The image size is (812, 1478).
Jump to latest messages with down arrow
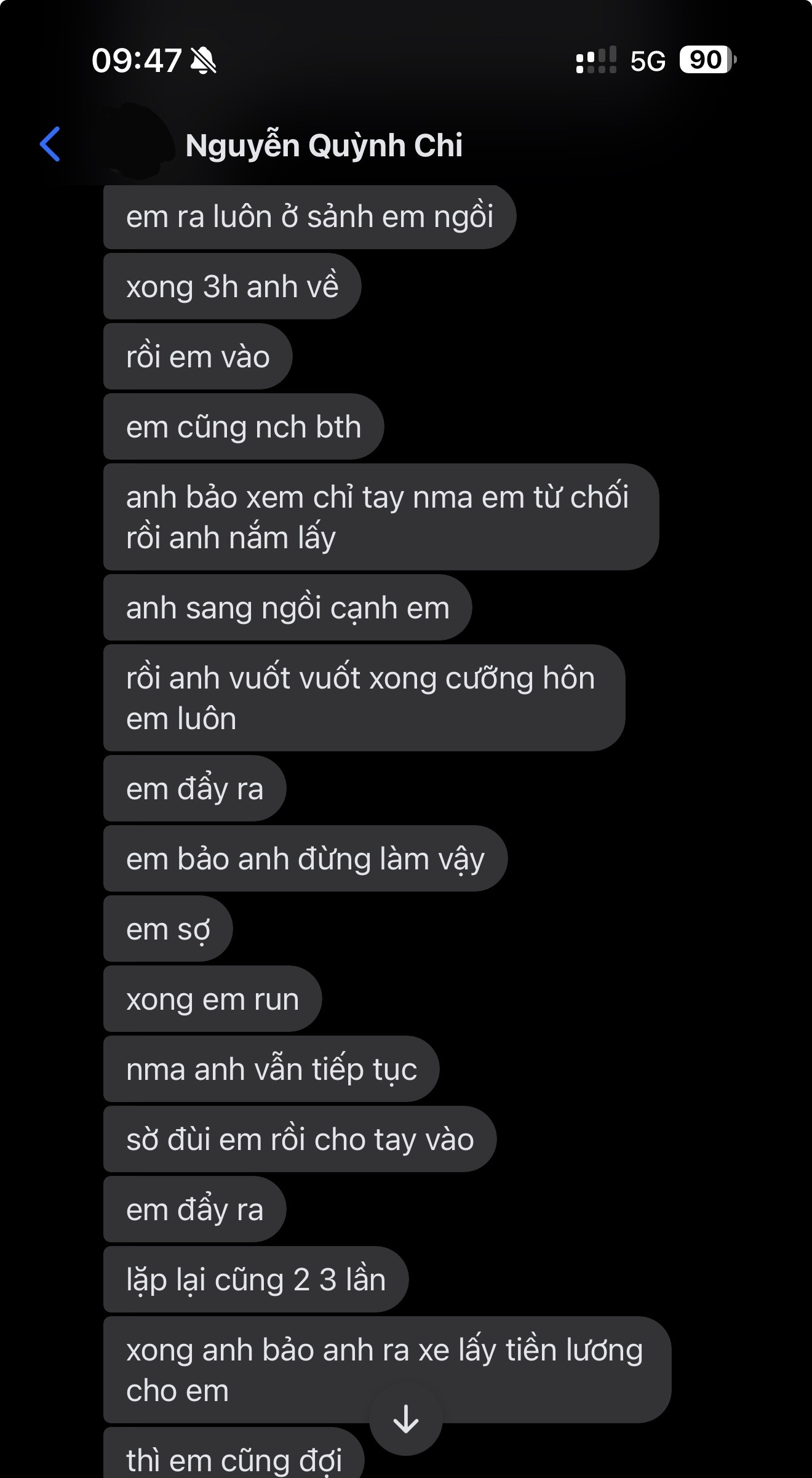coord(405,1419)
